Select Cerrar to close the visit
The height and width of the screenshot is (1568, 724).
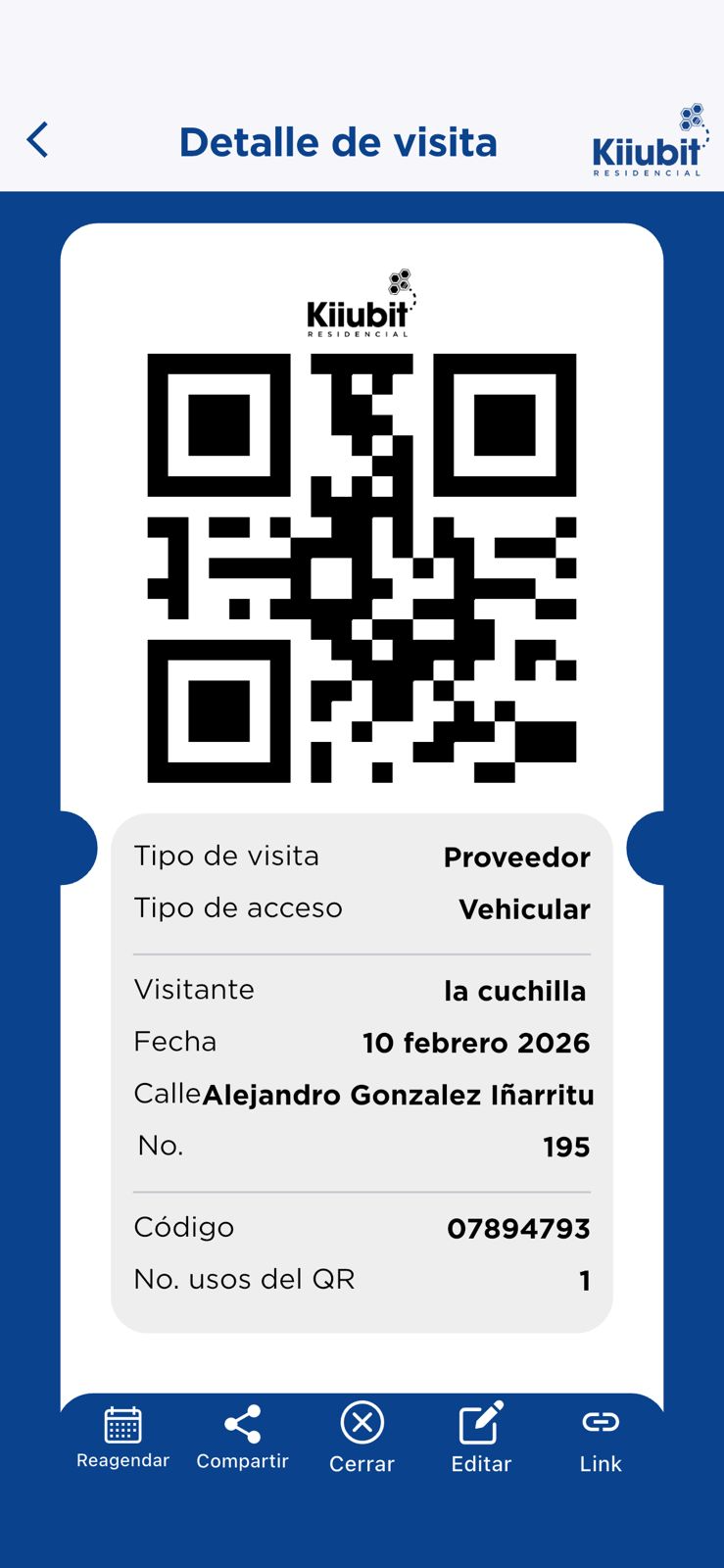(x=362, y=1436)
